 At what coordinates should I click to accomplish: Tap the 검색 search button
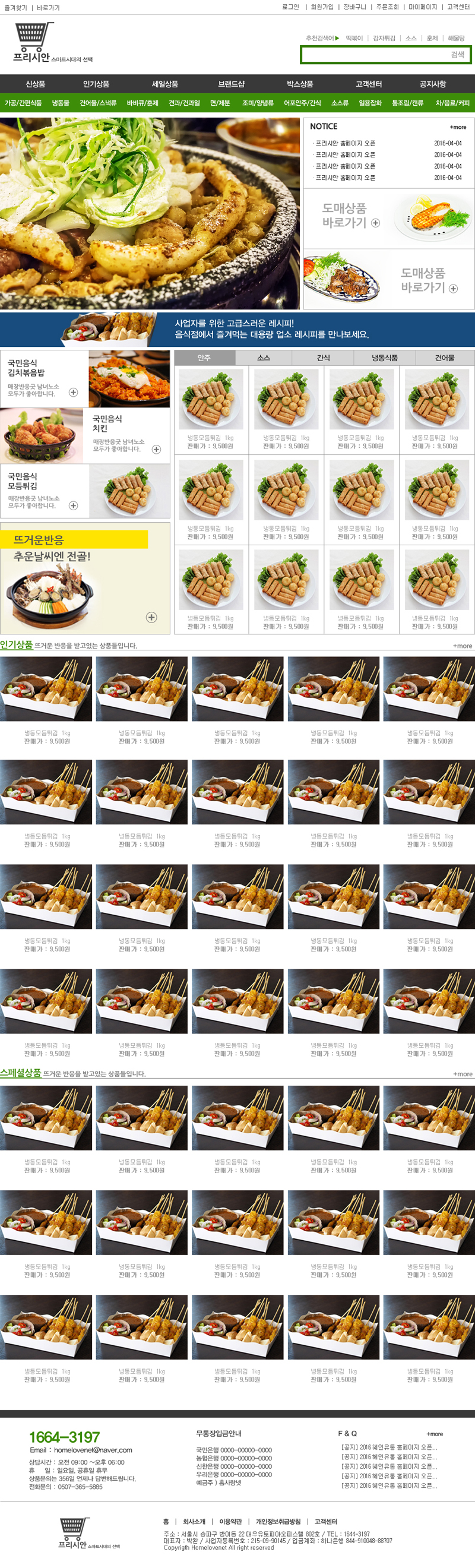(x=458, y=55)
